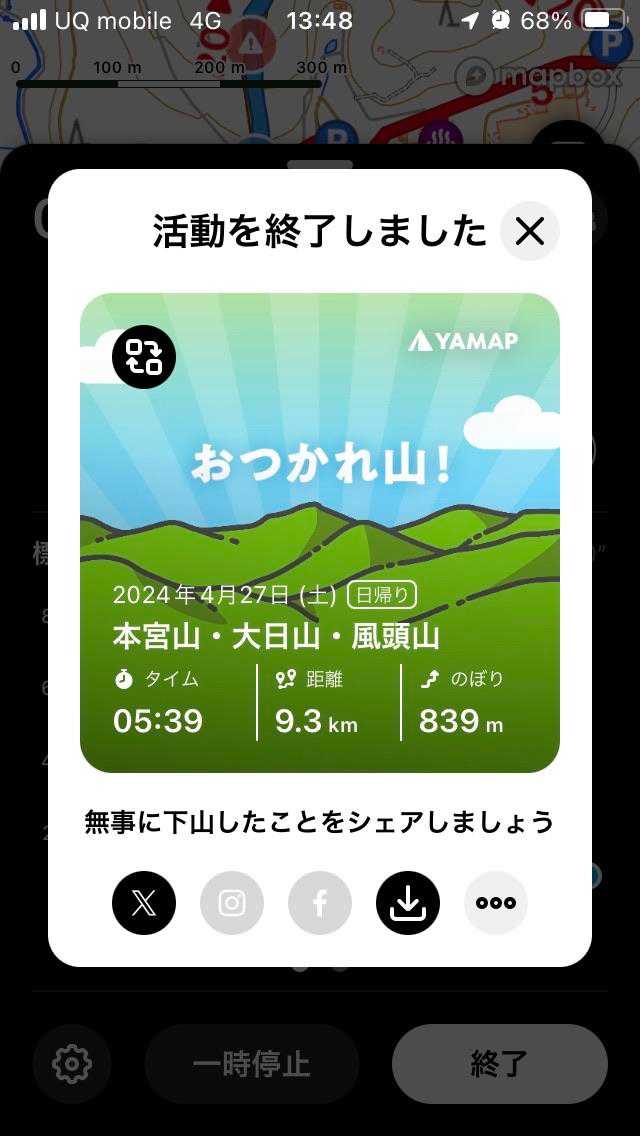Open the settings gear
640x1136 pixels.
click(72, 1063)
